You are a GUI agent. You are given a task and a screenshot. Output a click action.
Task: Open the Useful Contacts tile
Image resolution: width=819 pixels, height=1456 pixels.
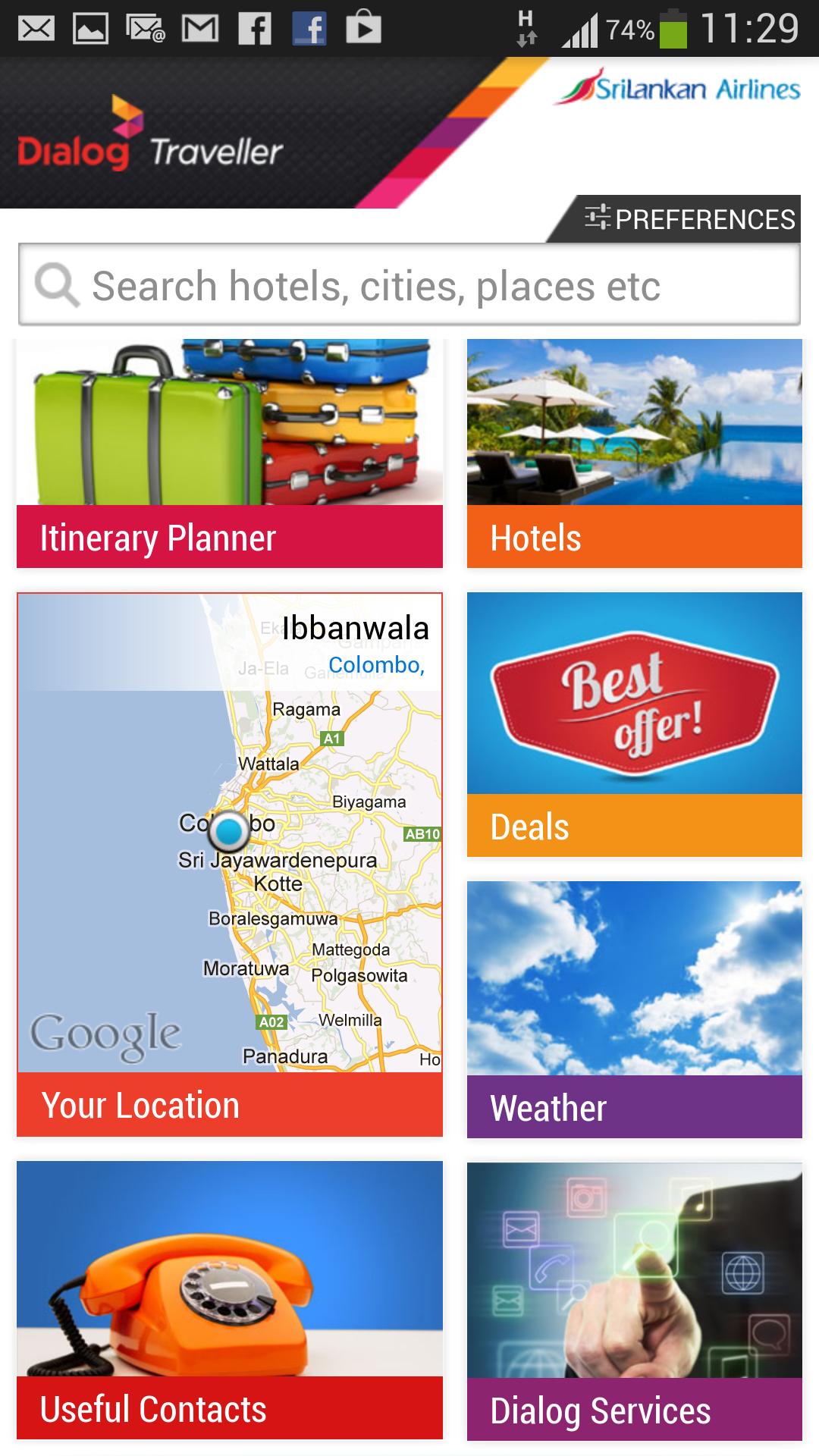coord(229,1299)
